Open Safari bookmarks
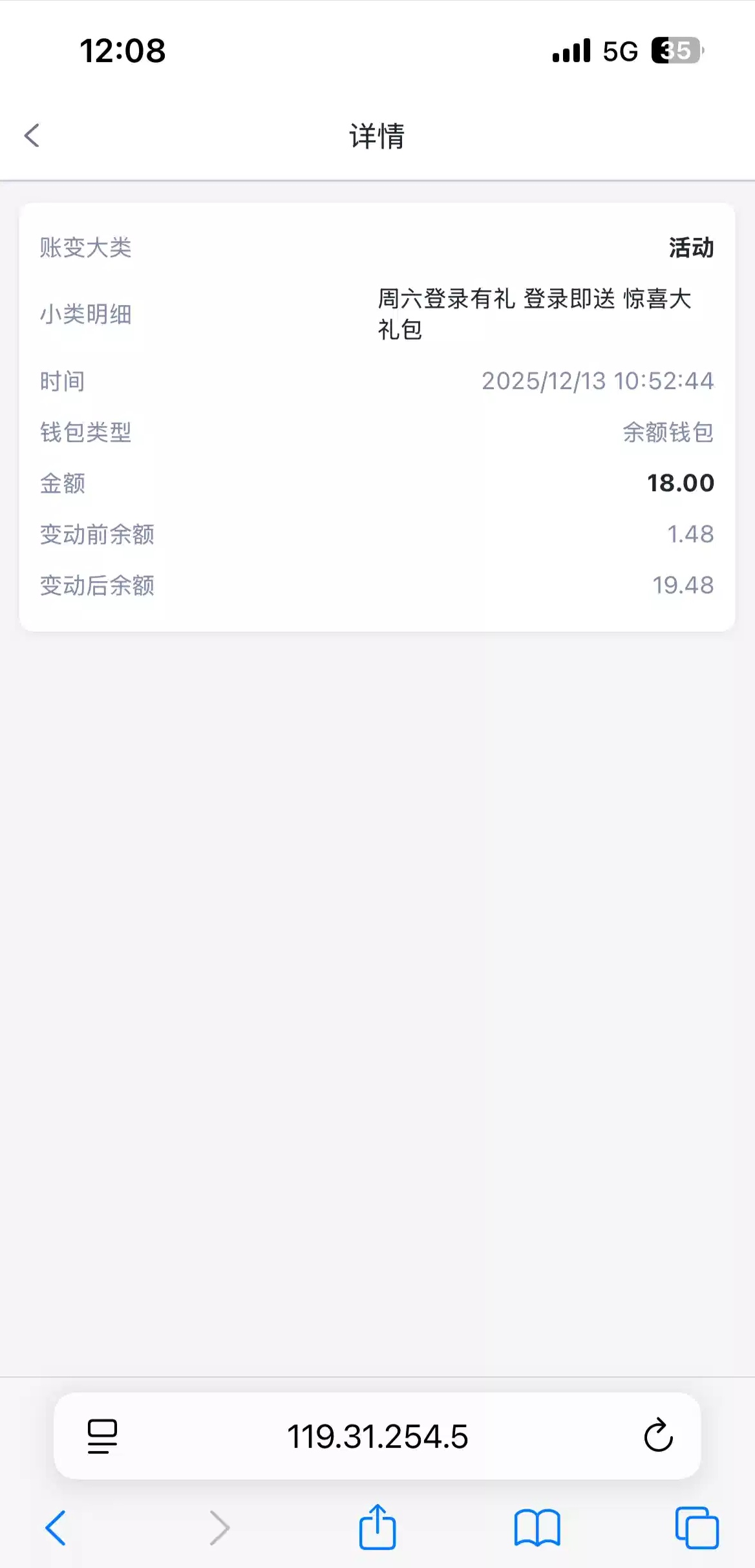 [537, 1528]
